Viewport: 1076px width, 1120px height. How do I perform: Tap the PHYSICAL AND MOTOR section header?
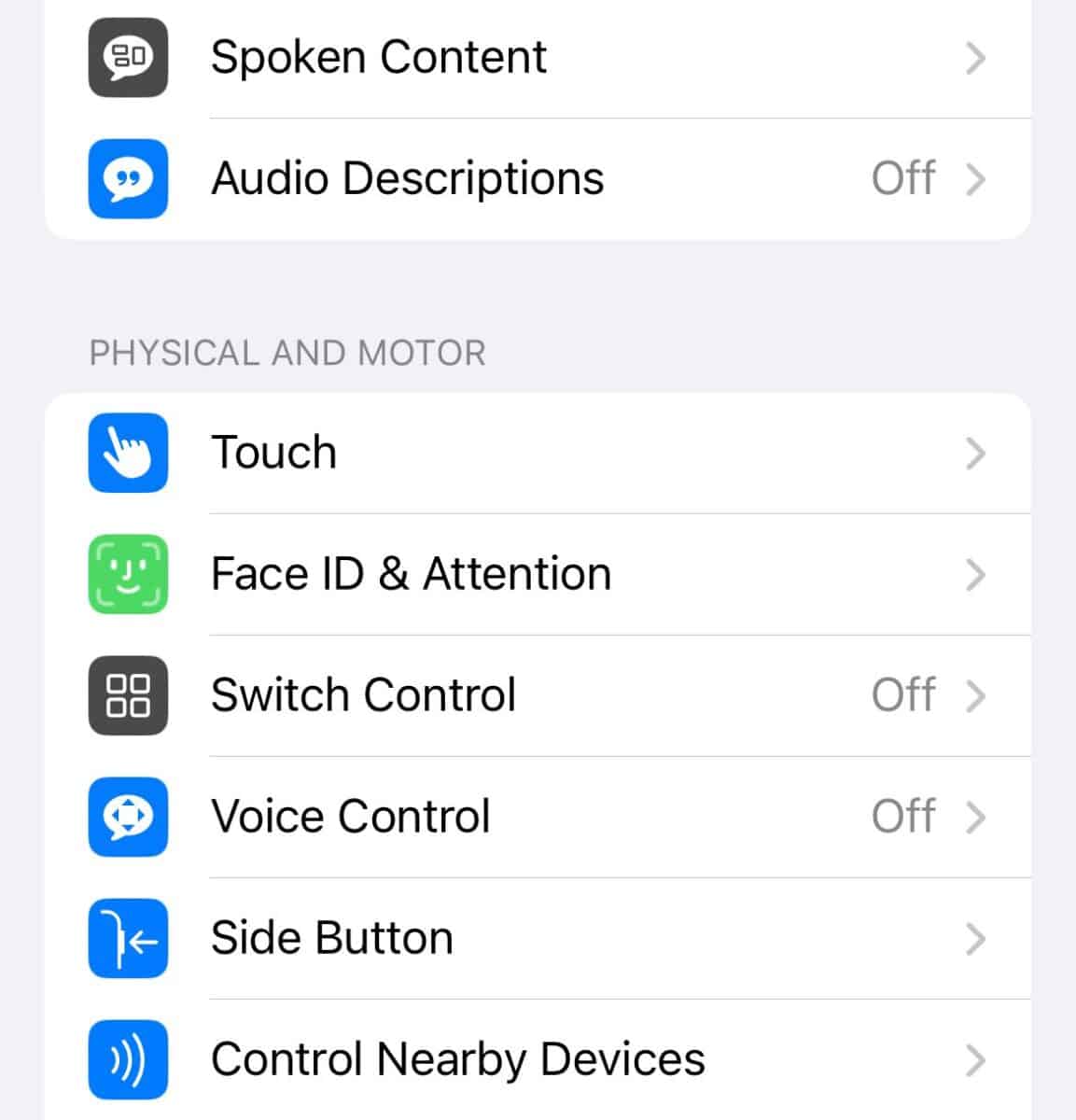(x=287, y=353)
